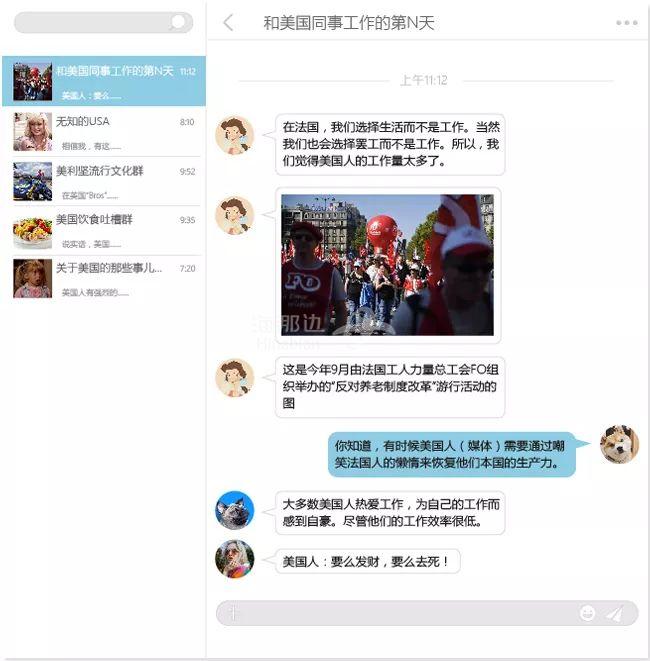Viewport: 650px width, 661px height.
Task: Open the 美国饮食吐槽群 group chat
Action: [x=103, y=230]
